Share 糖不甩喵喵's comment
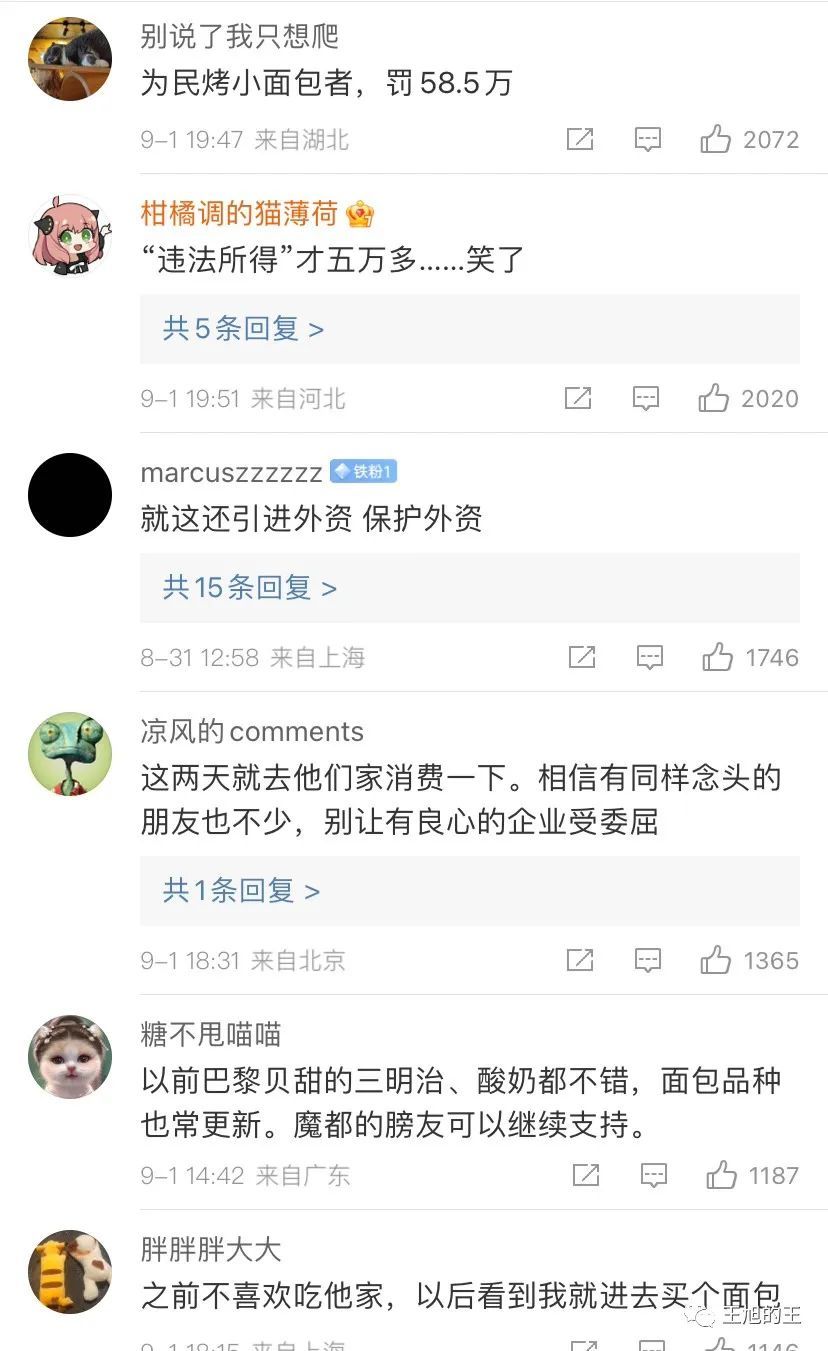Image resolution: width=828 pixels, height=1351 pixels. coord(586,1175)
